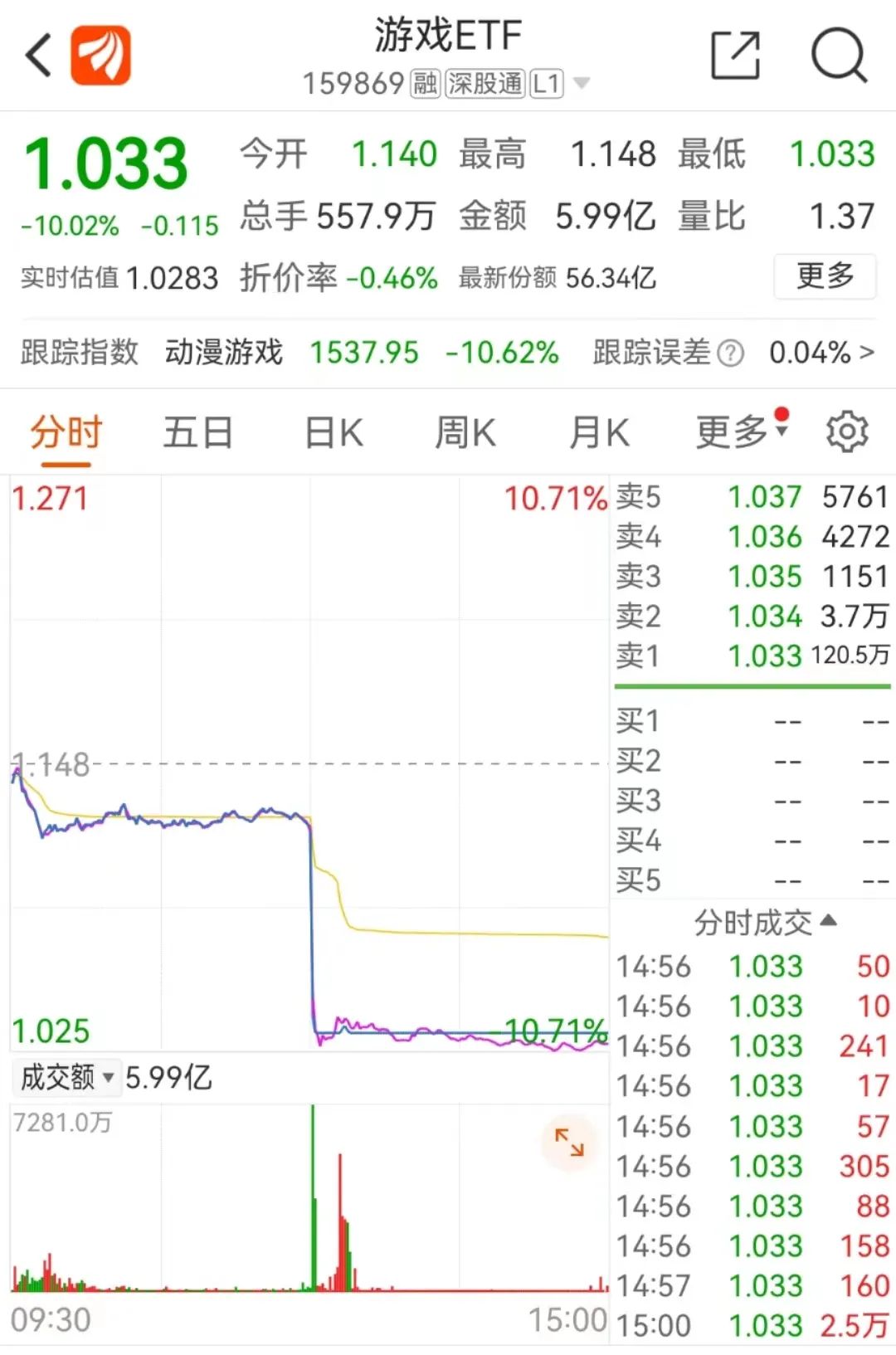Change the 成交额 indicator dropdown
Screen dimensions: 896x1355
[x=68, y=1078]
